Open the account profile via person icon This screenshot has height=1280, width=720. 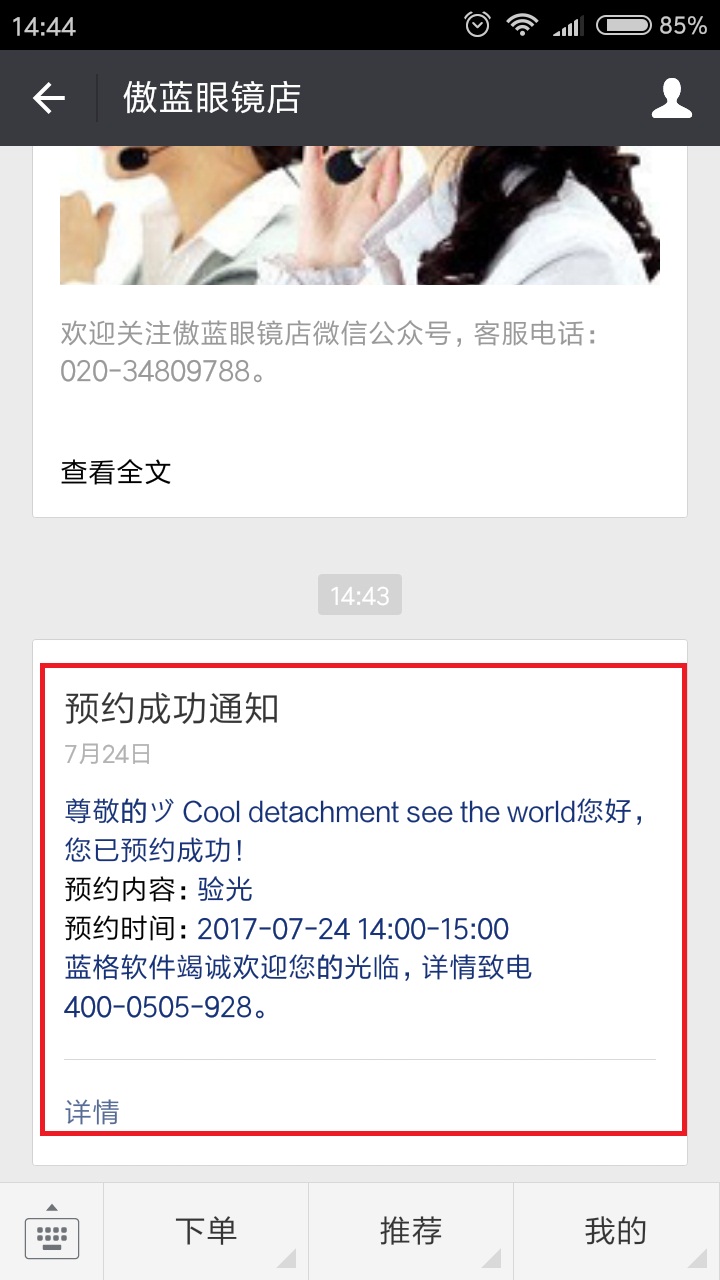pyautogui.click(x=672, y=98)
